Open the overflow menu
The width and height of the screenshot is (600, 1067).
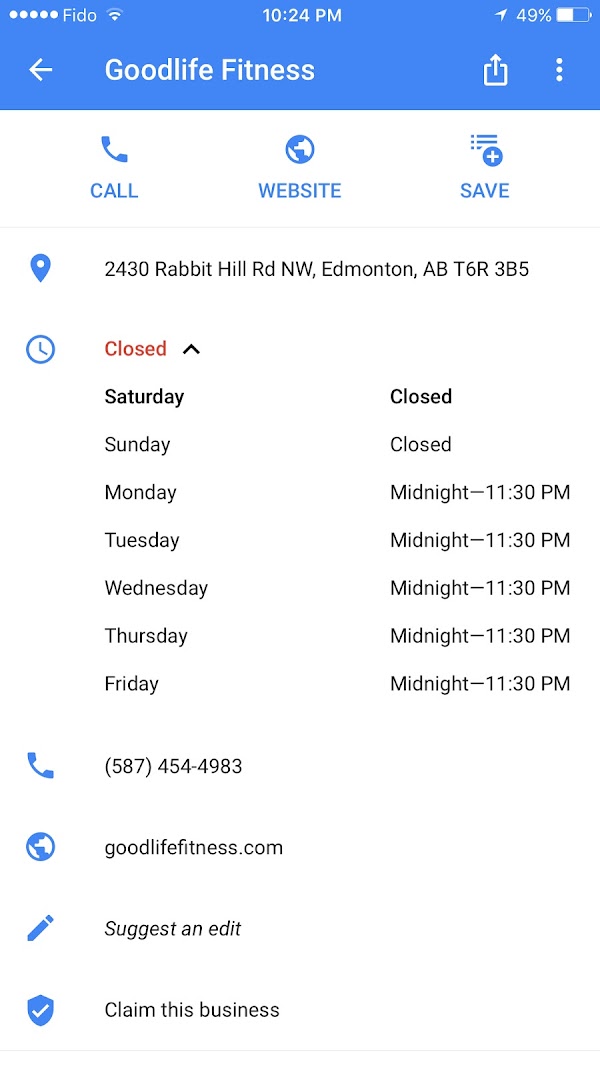point(559,70)
